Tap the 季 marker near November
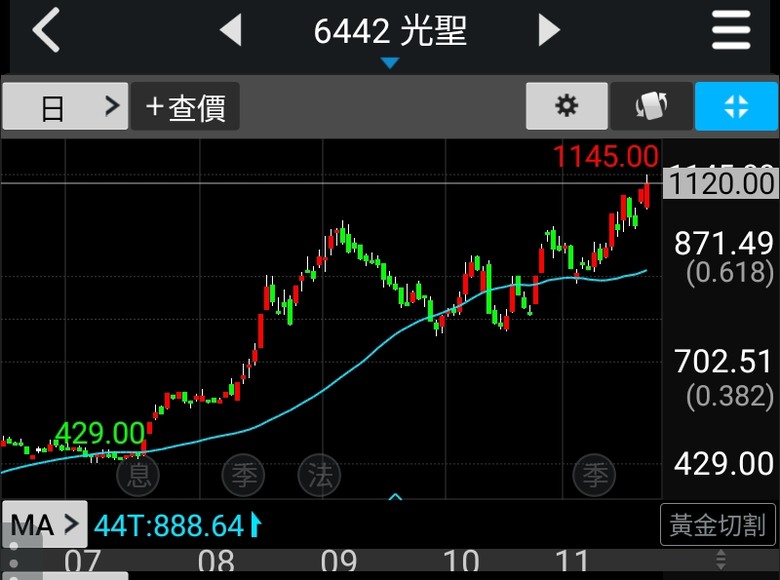The image size is (780, 580). pyautogui.click(x=595, y=474)
